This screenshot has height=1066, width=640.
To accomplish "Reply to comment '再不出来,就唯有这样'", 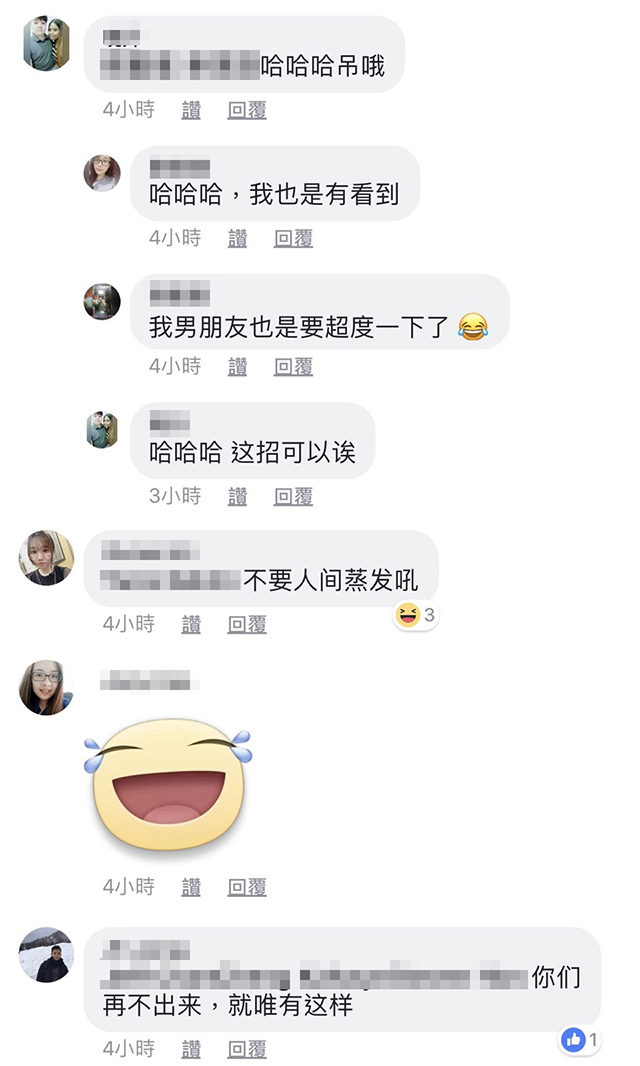I will pyautogui.click(x=247, y=1049).
